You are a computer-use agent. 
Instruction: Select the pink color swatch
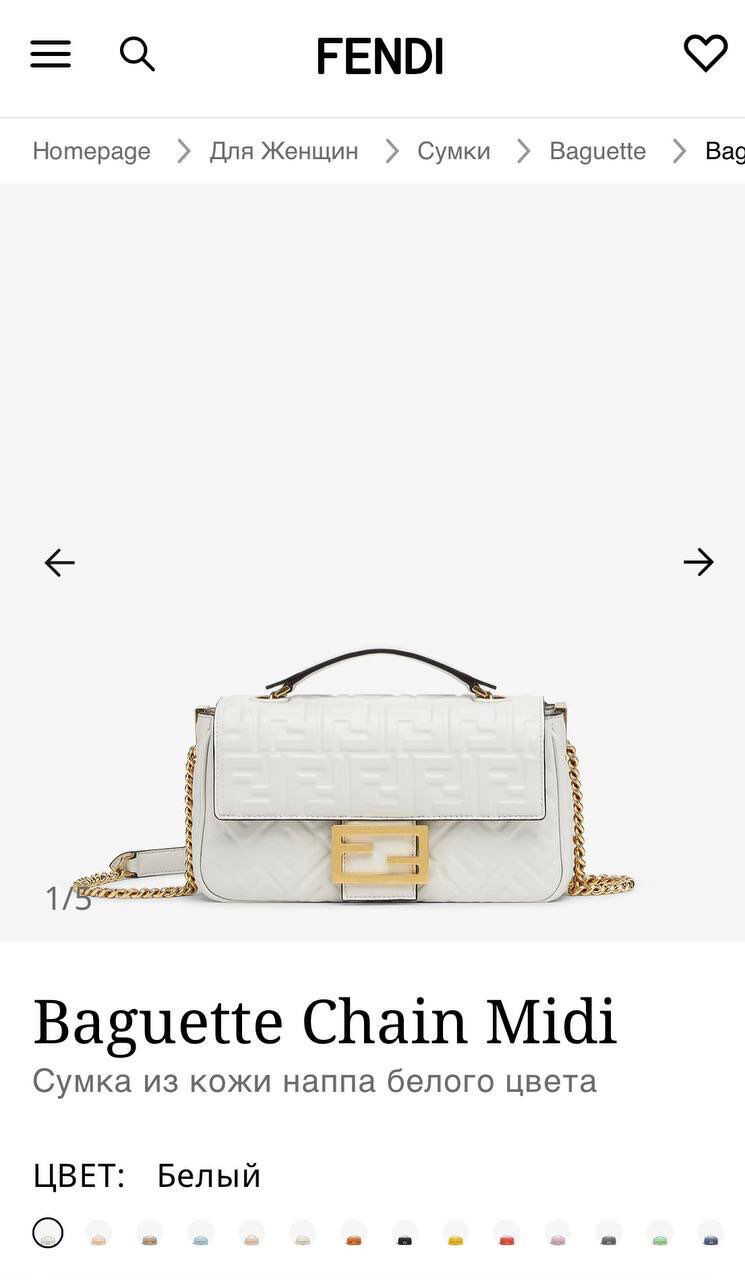click(557, 1233)
